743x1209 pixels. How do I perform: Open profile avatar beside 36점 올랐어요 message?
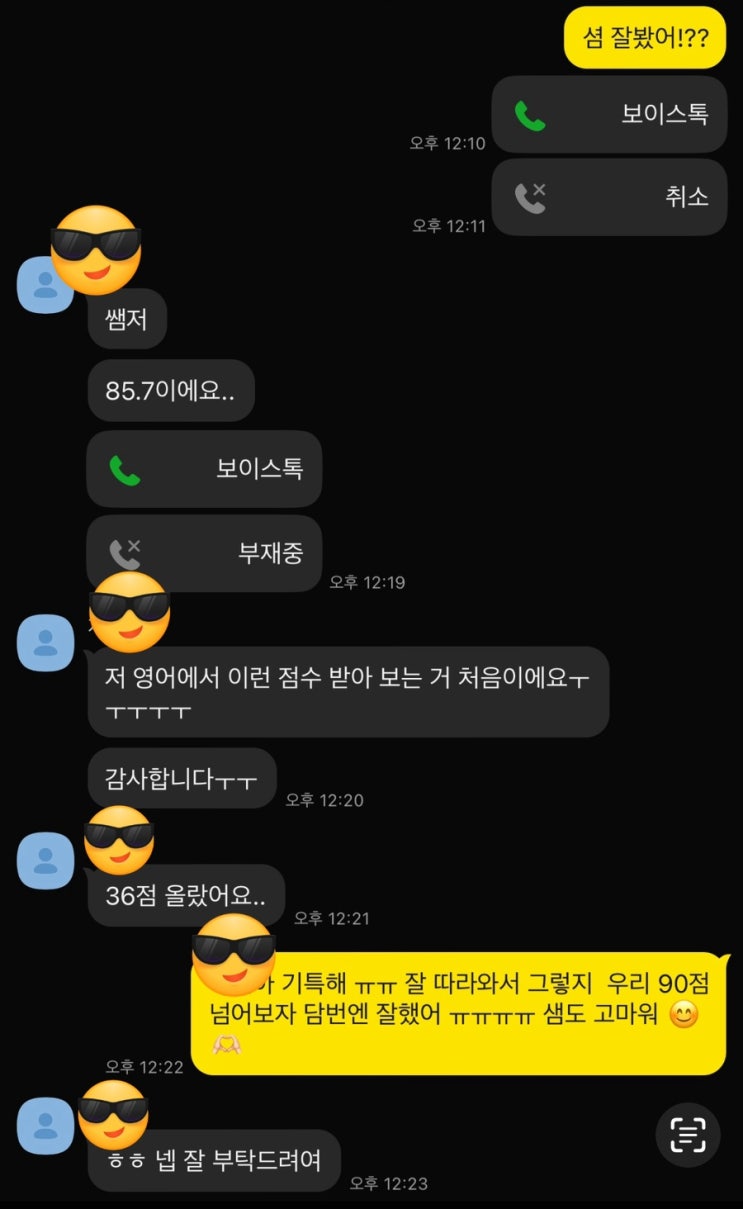click(46, 860)
